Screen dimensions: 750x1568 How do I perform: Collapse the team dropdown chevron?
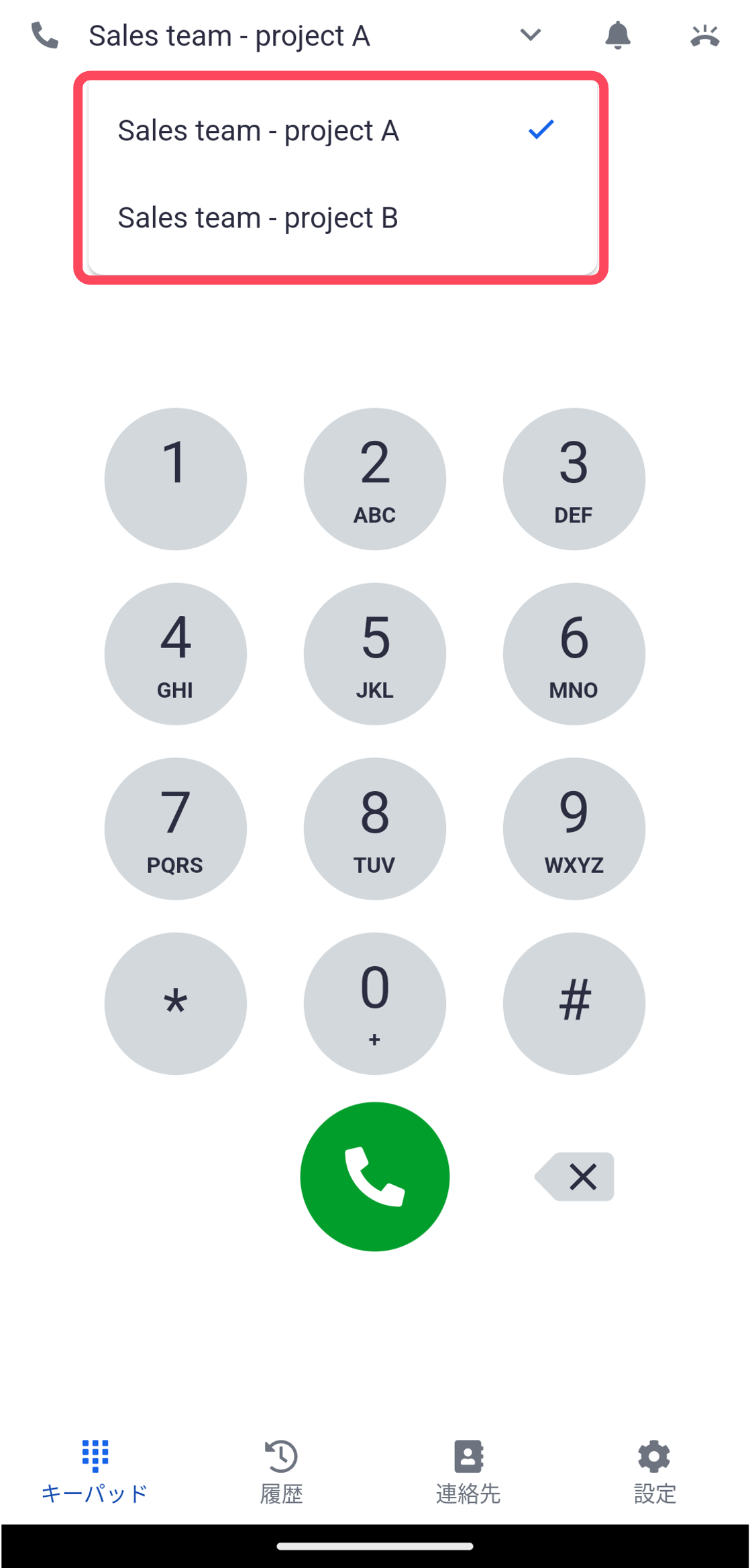[x=531, y=35]
